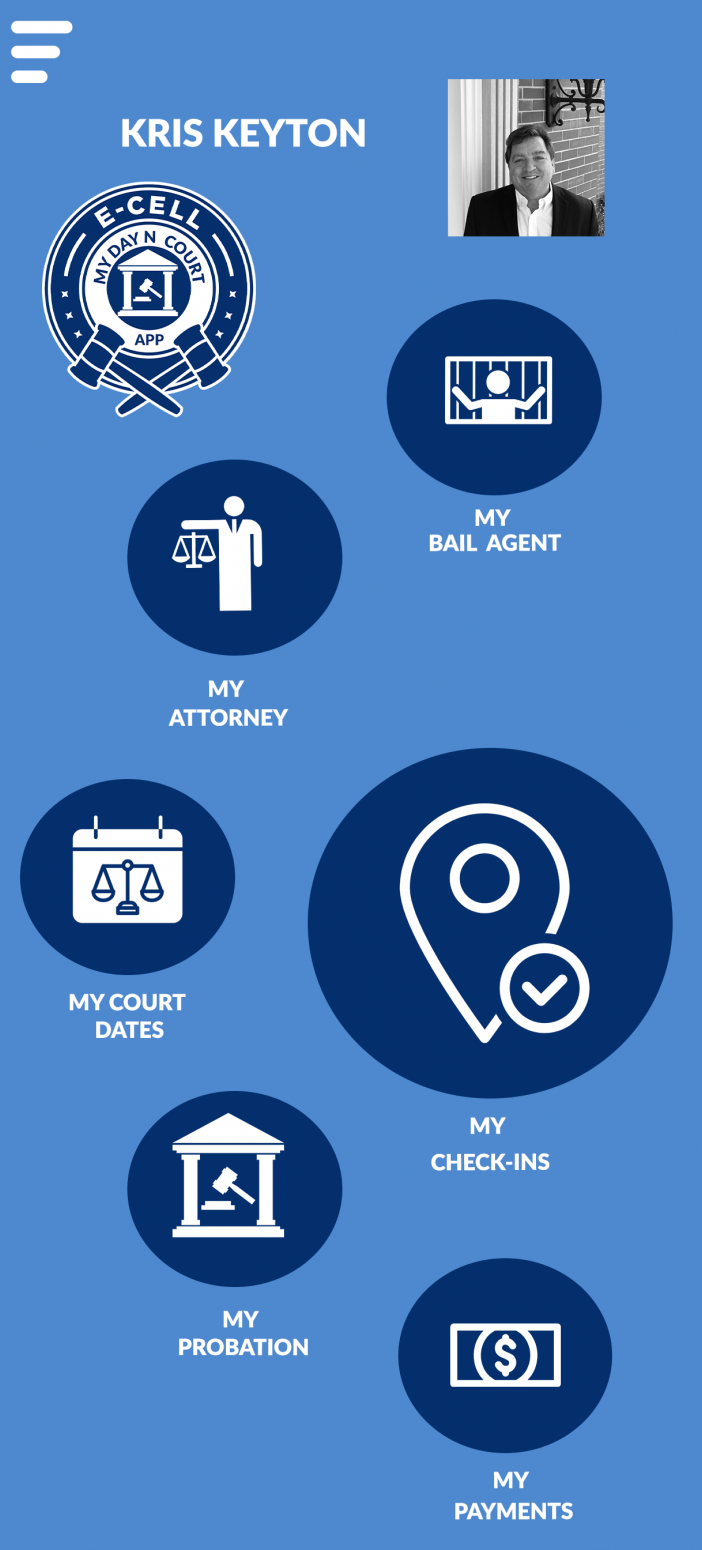Tap Kris Keyton's profile photo
The image size is (702, 1550).
pos(526,158)
